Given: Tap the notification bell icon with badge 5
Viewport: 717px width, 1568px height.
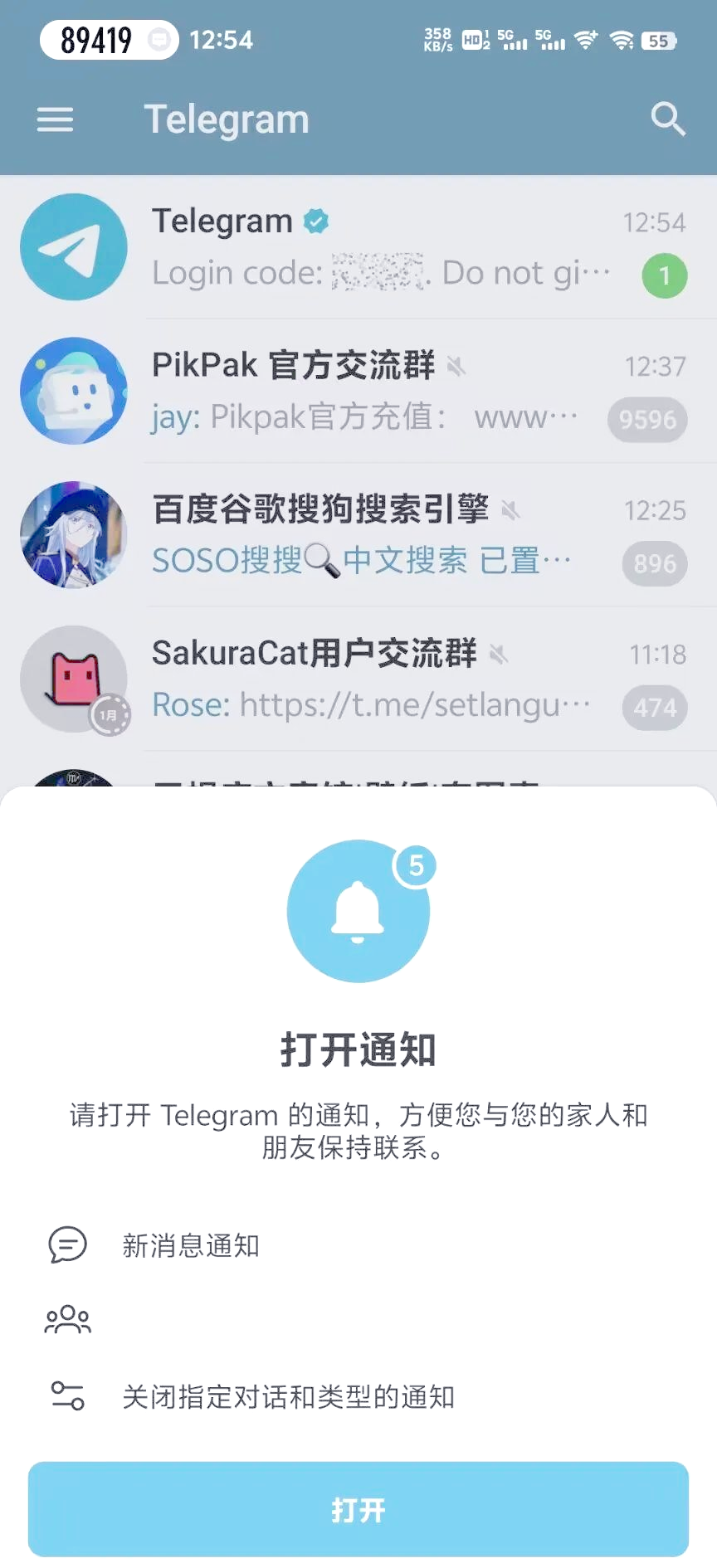Looking at the screenshot, I should (358, 911).
